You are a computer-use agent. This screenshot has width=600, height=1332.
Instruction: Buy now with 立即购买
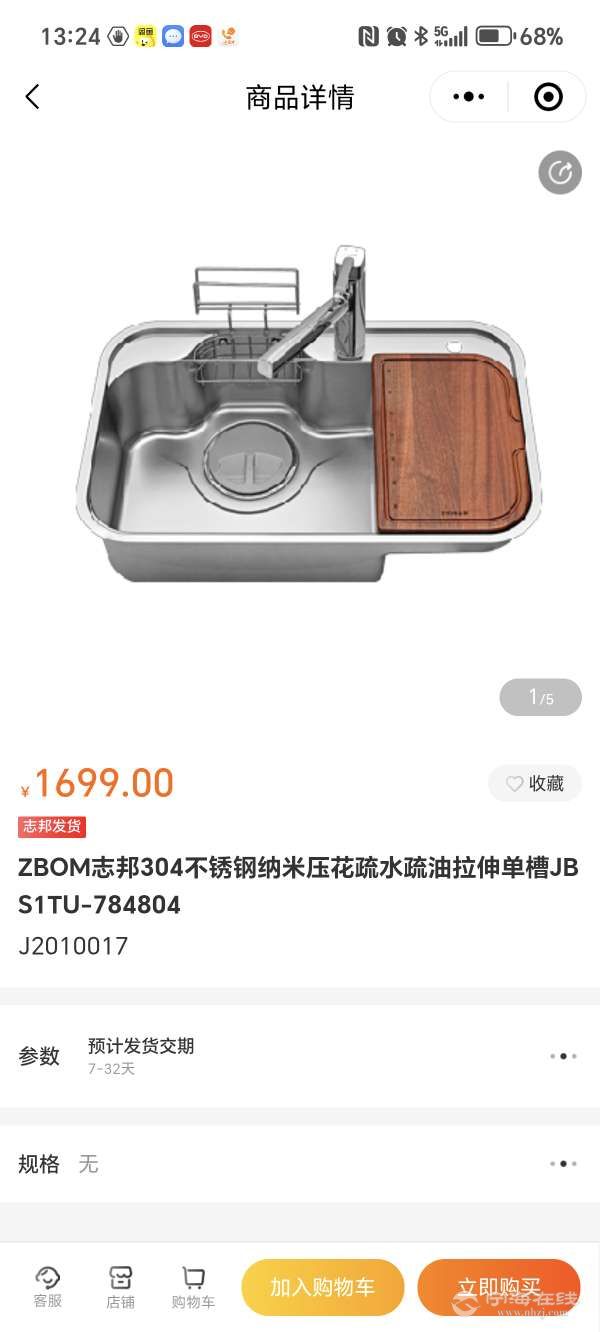(498, 1287)
